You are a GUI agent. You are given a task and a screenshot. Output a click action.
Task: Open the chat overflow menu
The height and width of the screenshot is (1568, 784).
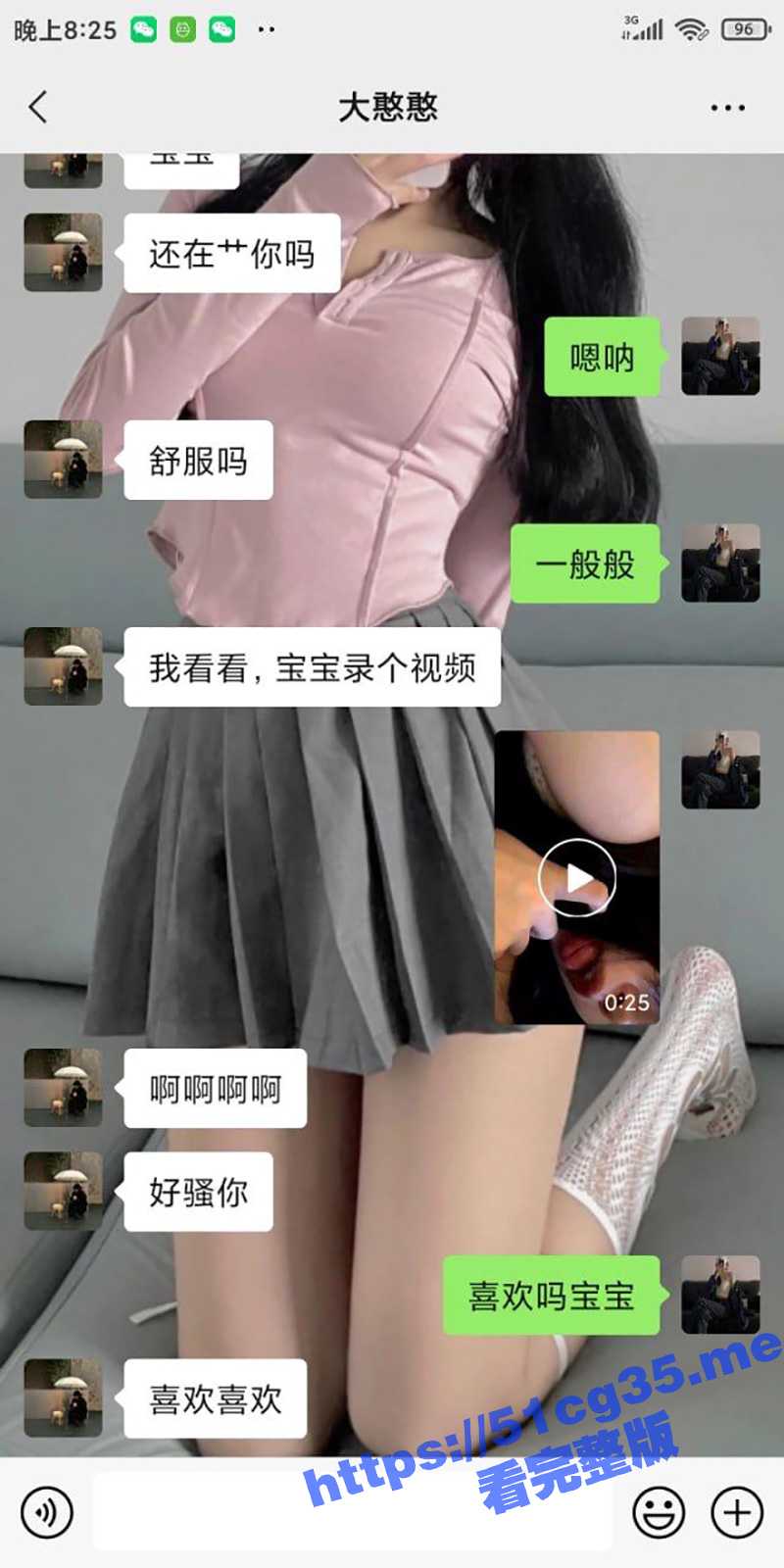pyautogui.click(x=727, y=108)
